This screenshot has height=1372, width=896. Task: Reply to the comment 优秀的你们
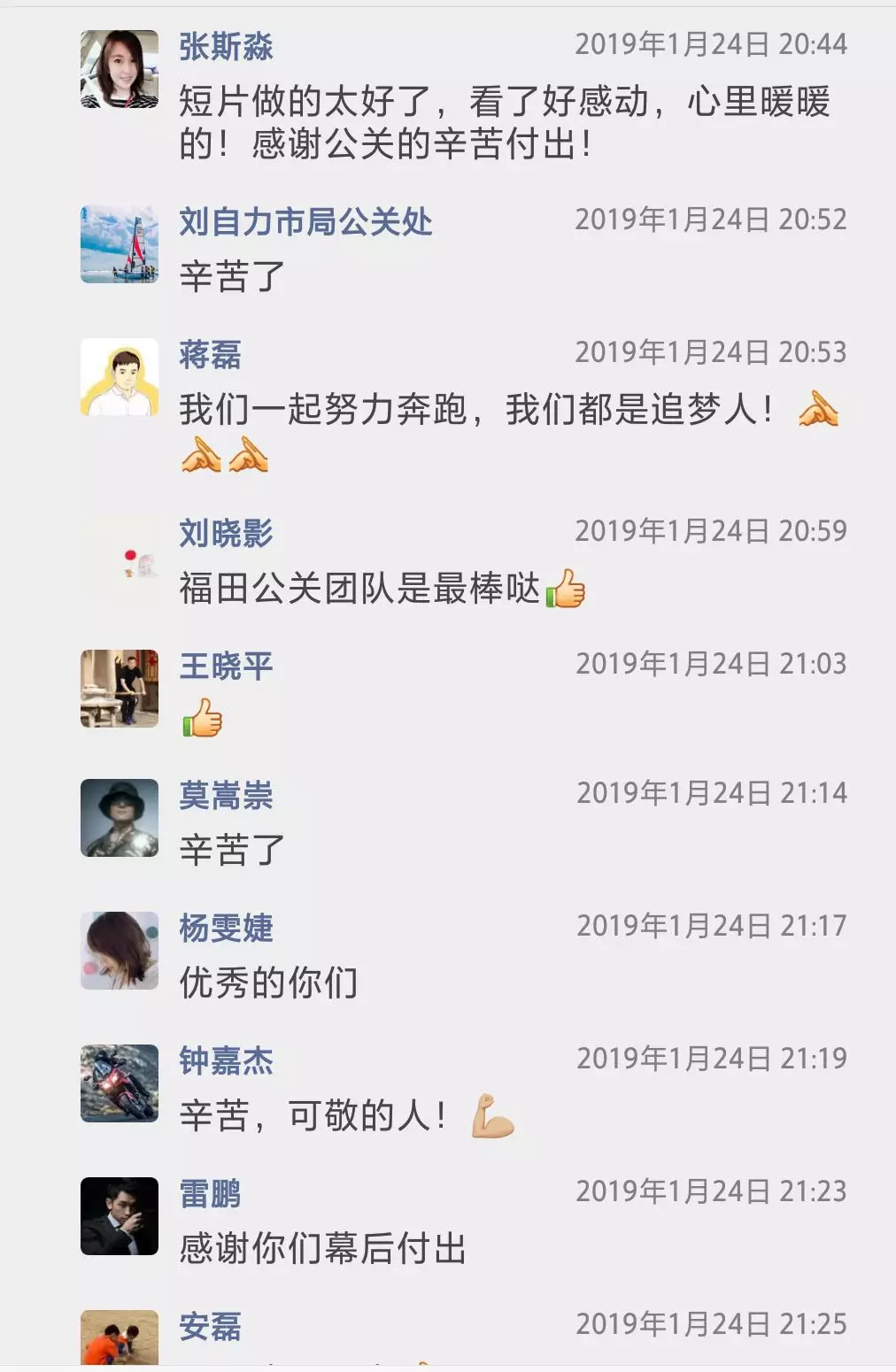[268, 983]
